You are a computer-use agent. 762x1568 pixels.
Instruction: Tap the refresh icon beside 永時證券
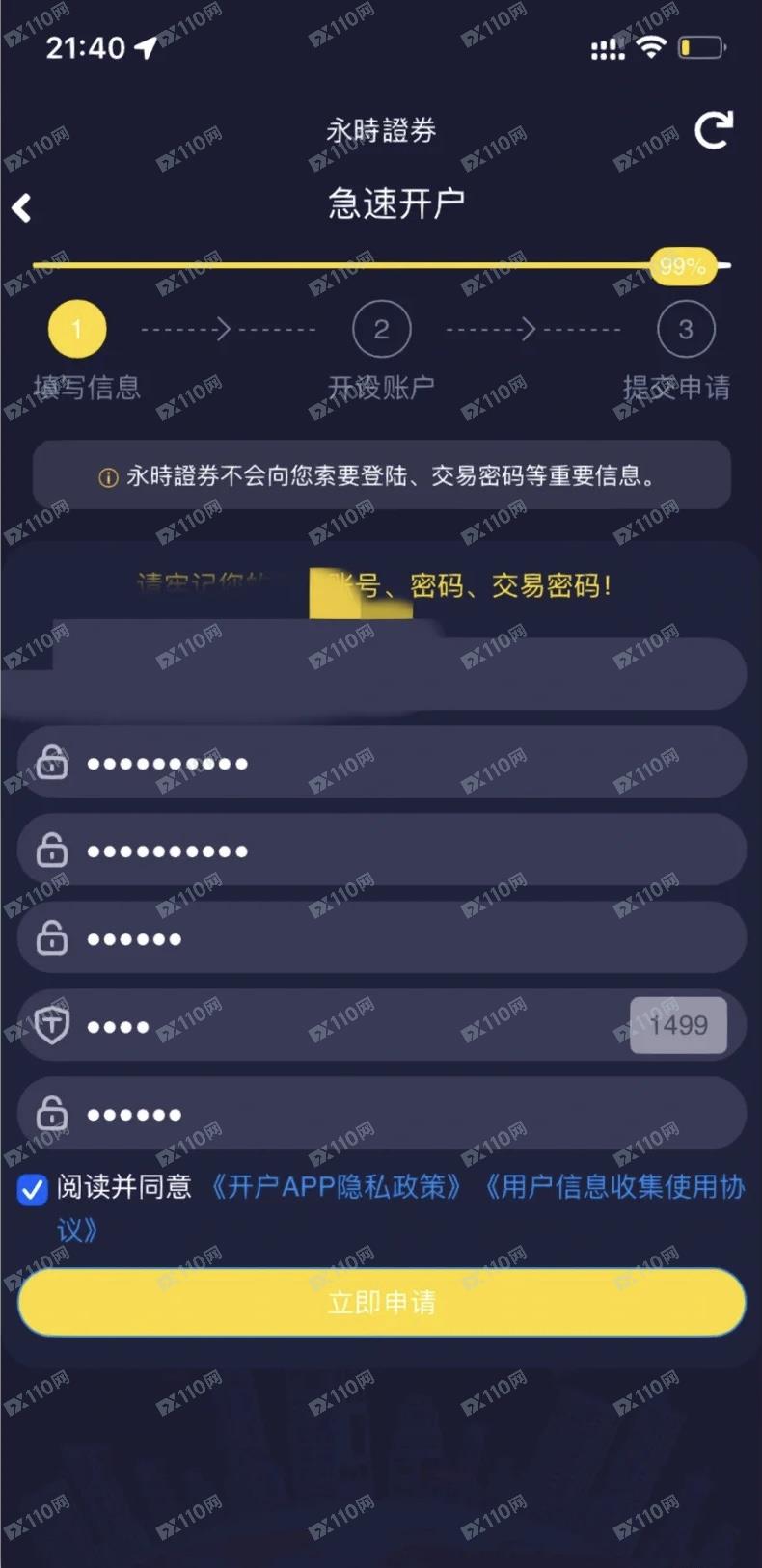tap(714, 130)
